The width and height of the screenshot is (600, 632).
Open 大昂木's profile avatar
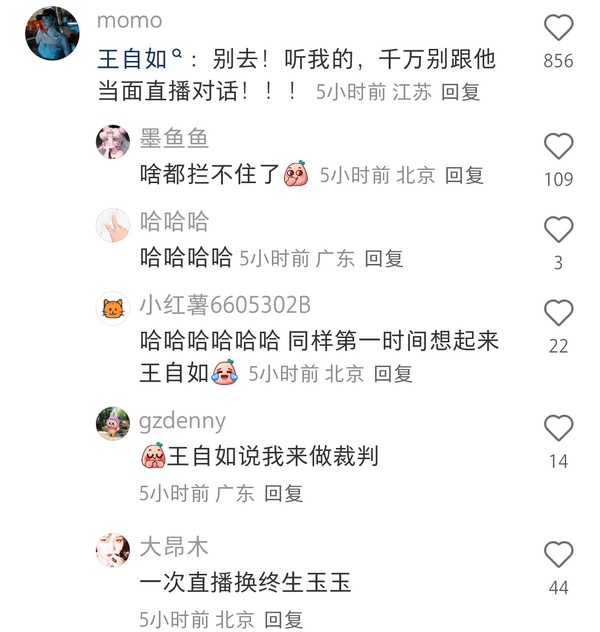pyautogui.click(x=113, y=551)
